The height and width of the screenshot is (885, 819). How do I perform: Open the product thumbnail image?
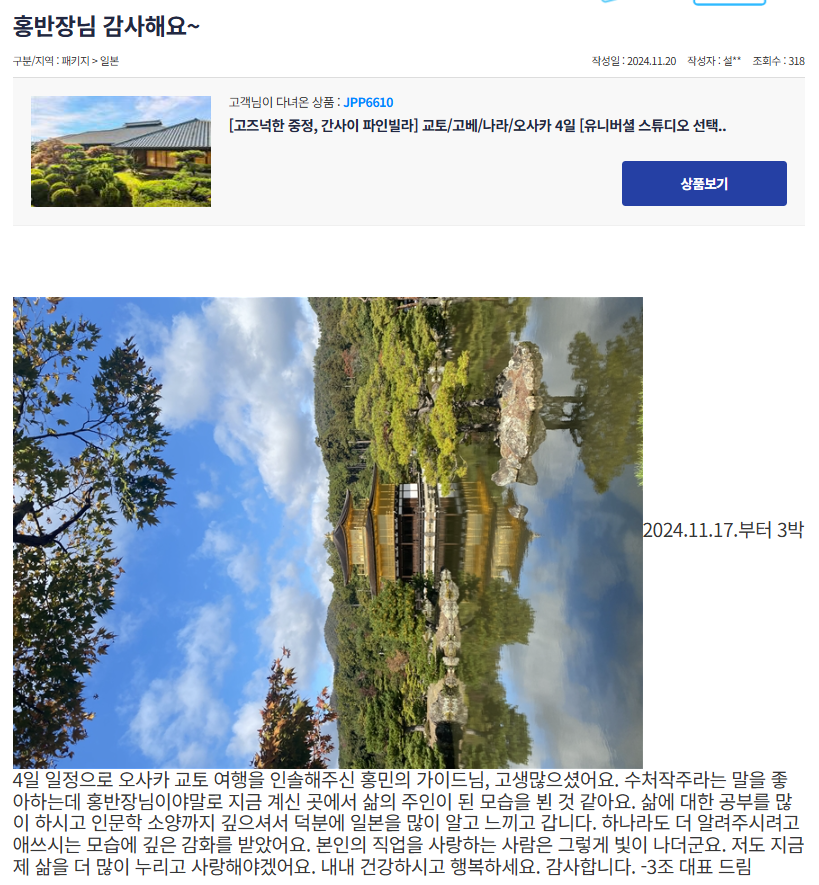pyautogui.click(x=121, y=151)
